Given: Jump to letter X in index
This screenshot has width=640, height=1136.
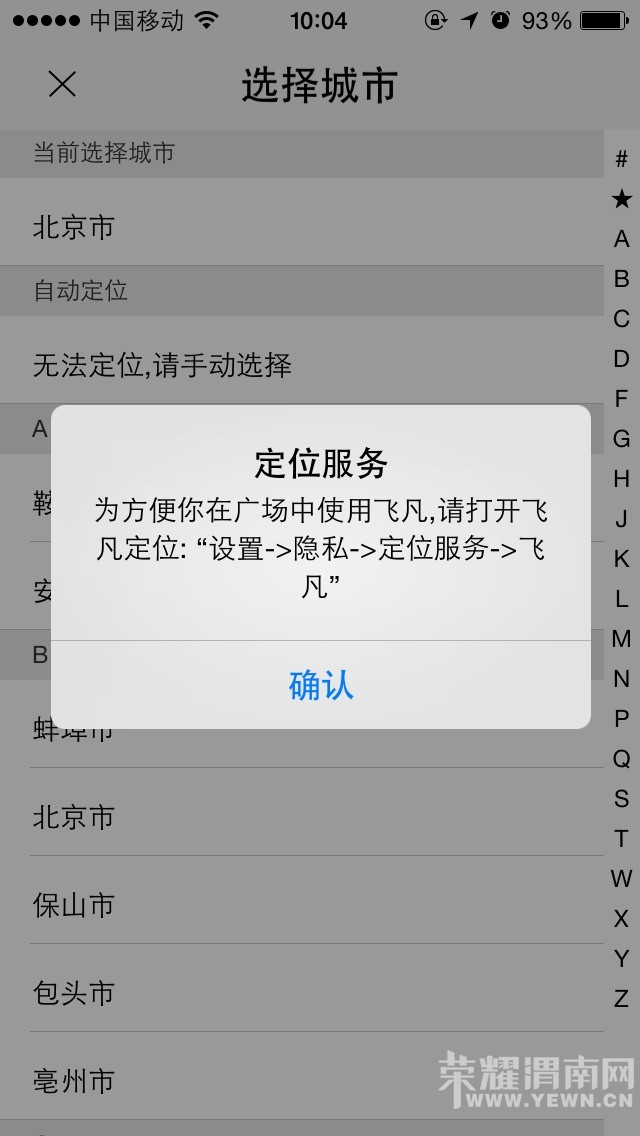Looking at the screenshot, I should pyautogui.click(x=621, y=918).
